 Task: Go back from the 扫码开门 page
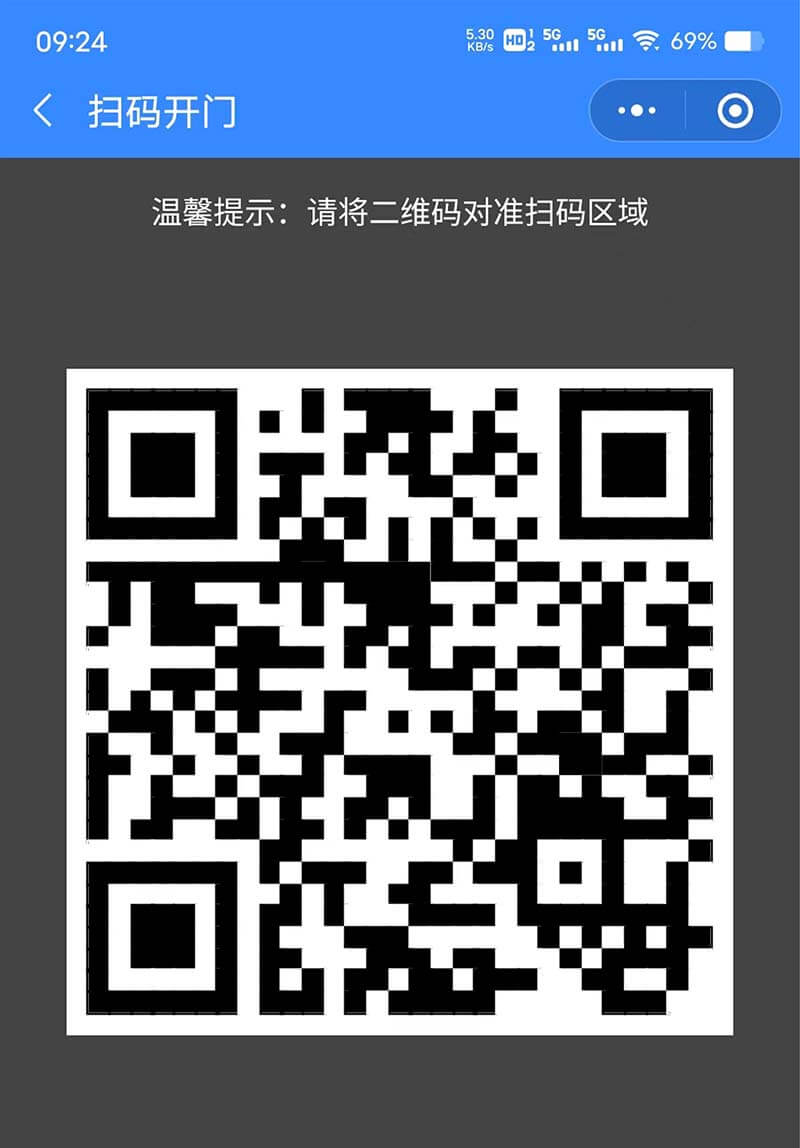click(43, 110)
